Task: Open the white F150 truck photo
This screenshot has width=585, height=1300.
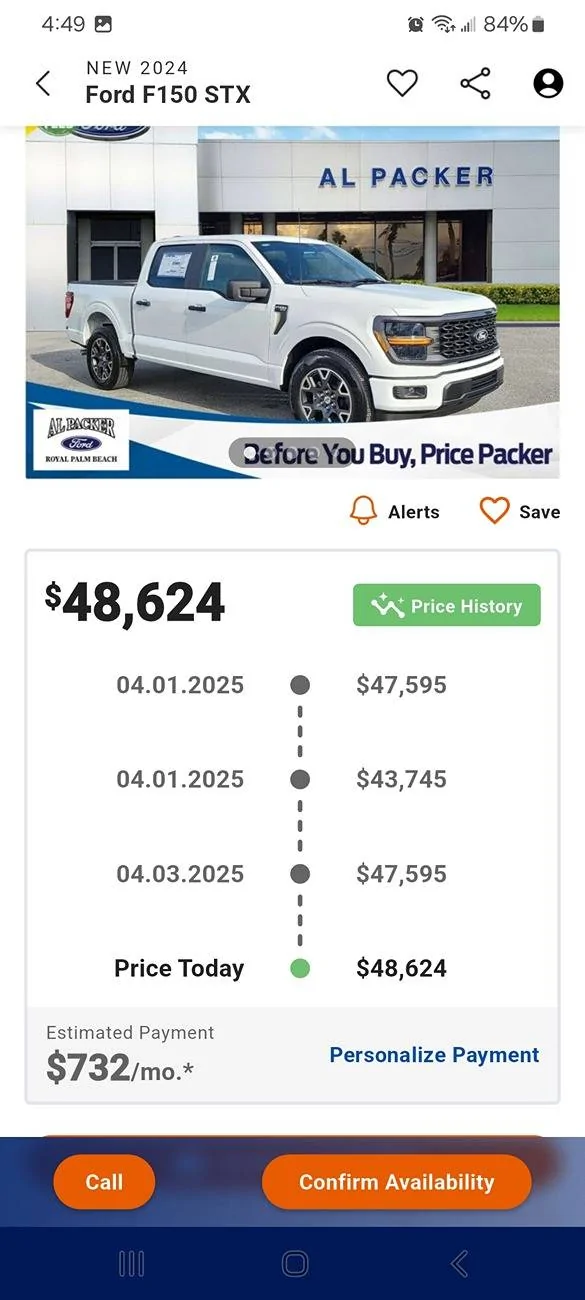Action: pos(292,302)
